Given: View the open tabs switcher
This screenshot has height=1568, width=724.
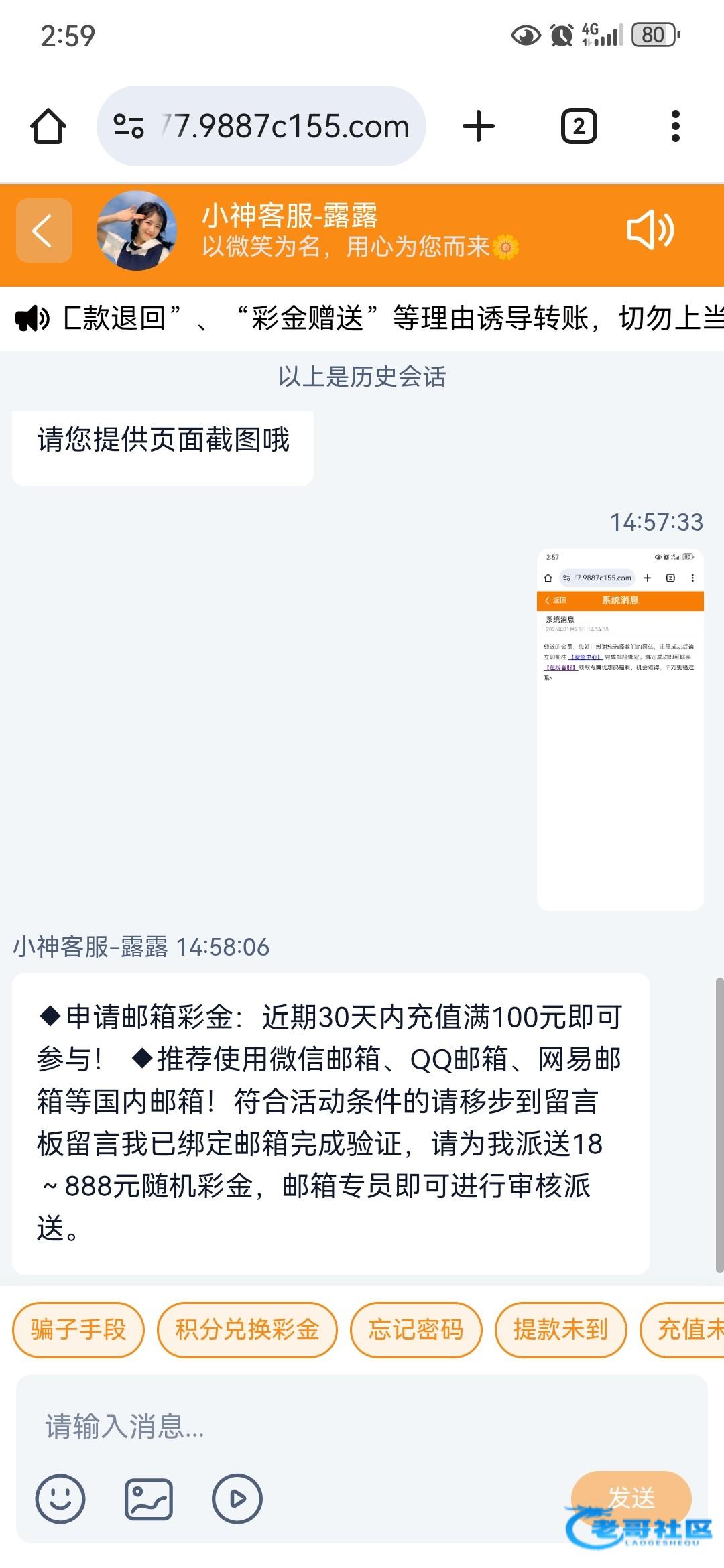Looking at the screenshot, I should pyautogui.click(x=579, y=126).
